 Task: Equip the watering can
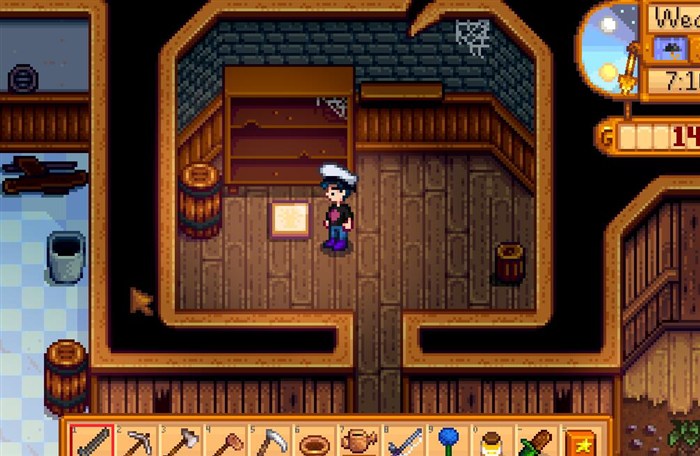coord(359,441)
